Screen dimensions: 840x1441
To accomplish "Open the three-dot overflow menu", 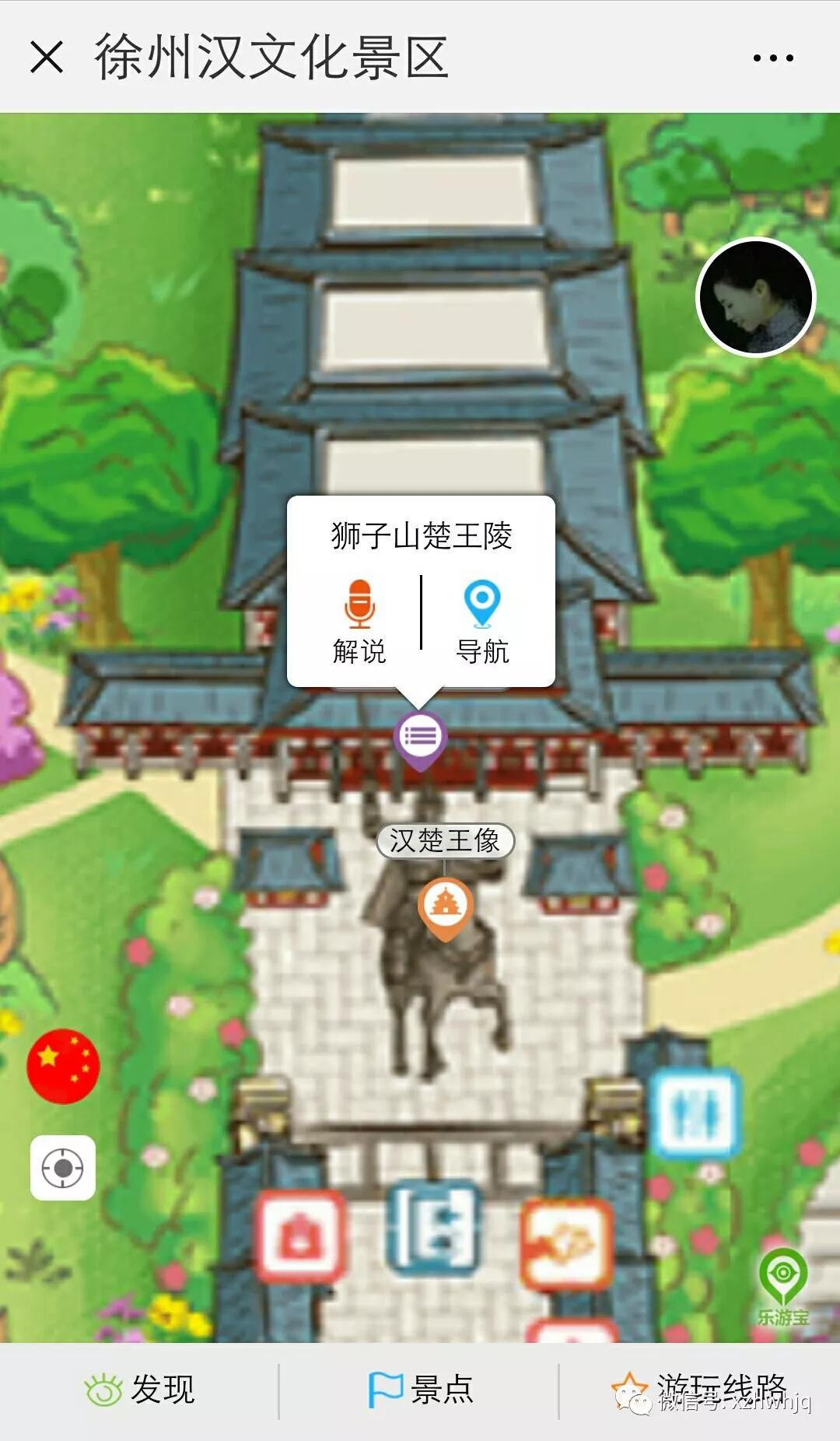I will pos(772,58).
